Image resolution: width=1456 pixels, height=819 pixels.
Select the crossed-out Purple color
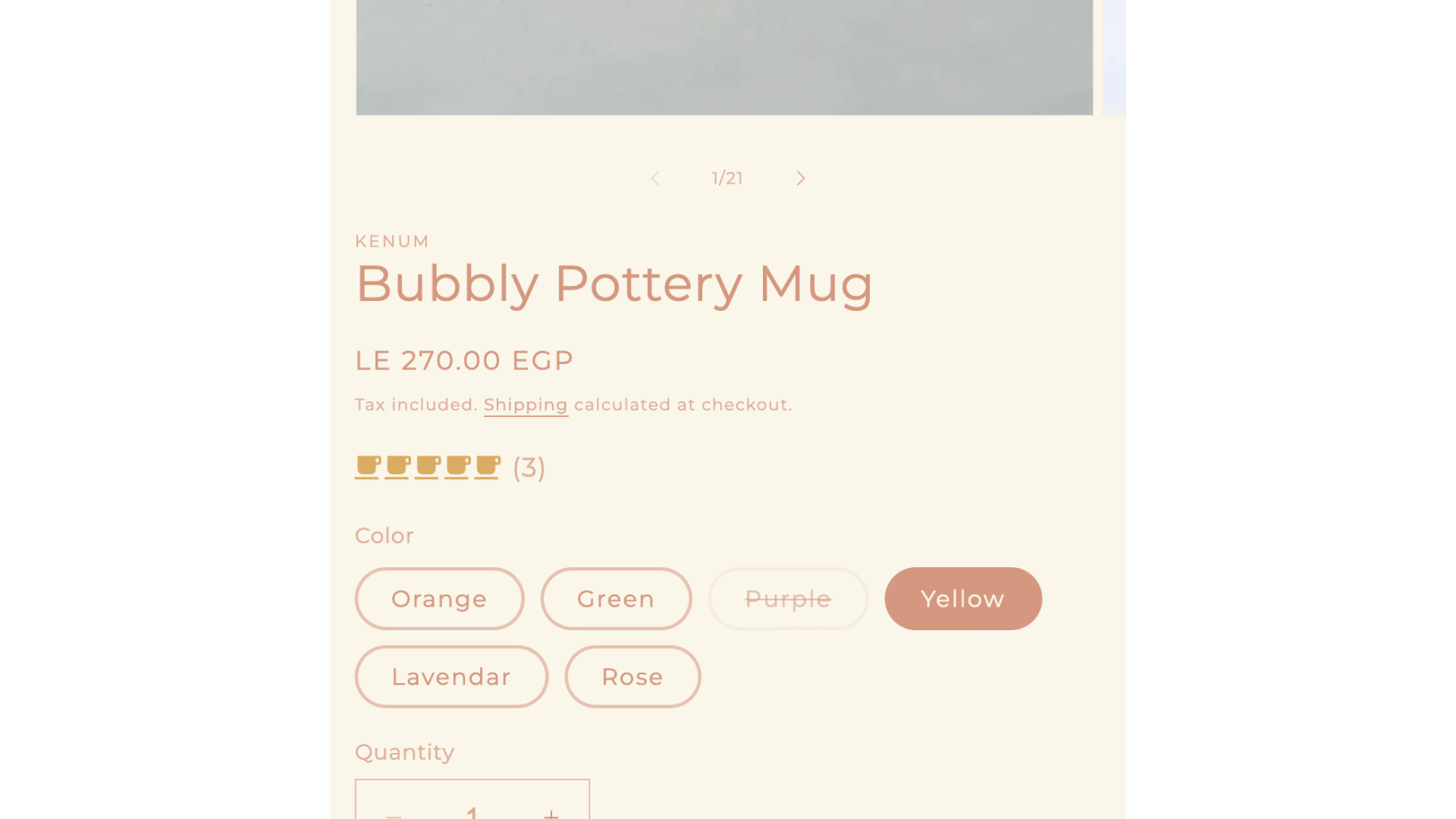tap(788, 599)
